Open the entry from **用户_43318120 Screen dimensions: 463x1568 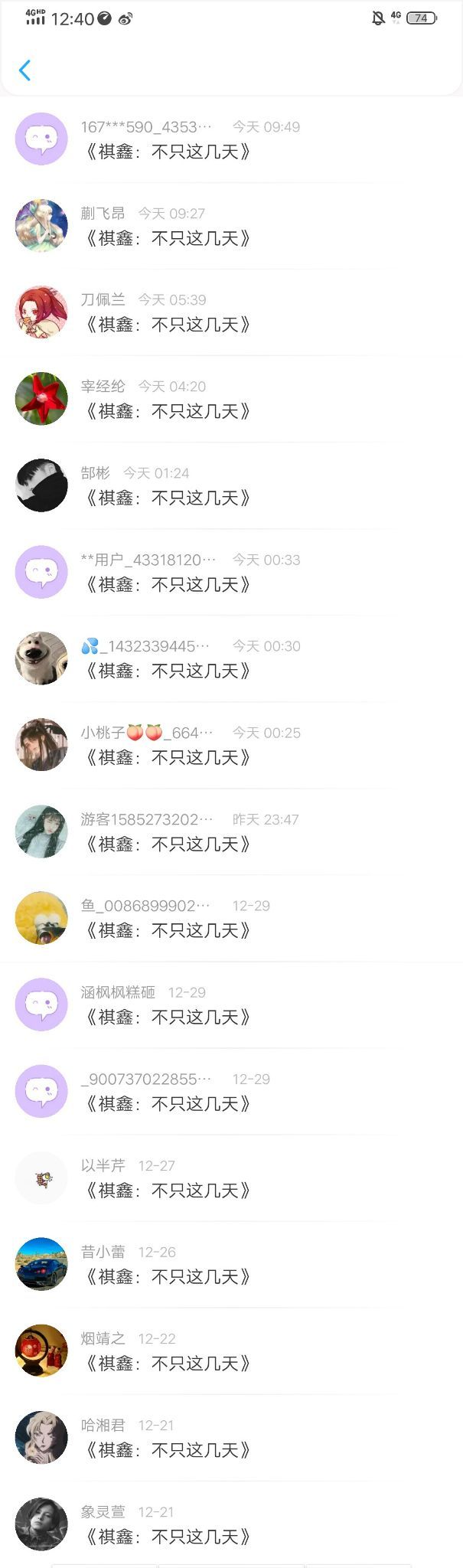tap(231, 572)
